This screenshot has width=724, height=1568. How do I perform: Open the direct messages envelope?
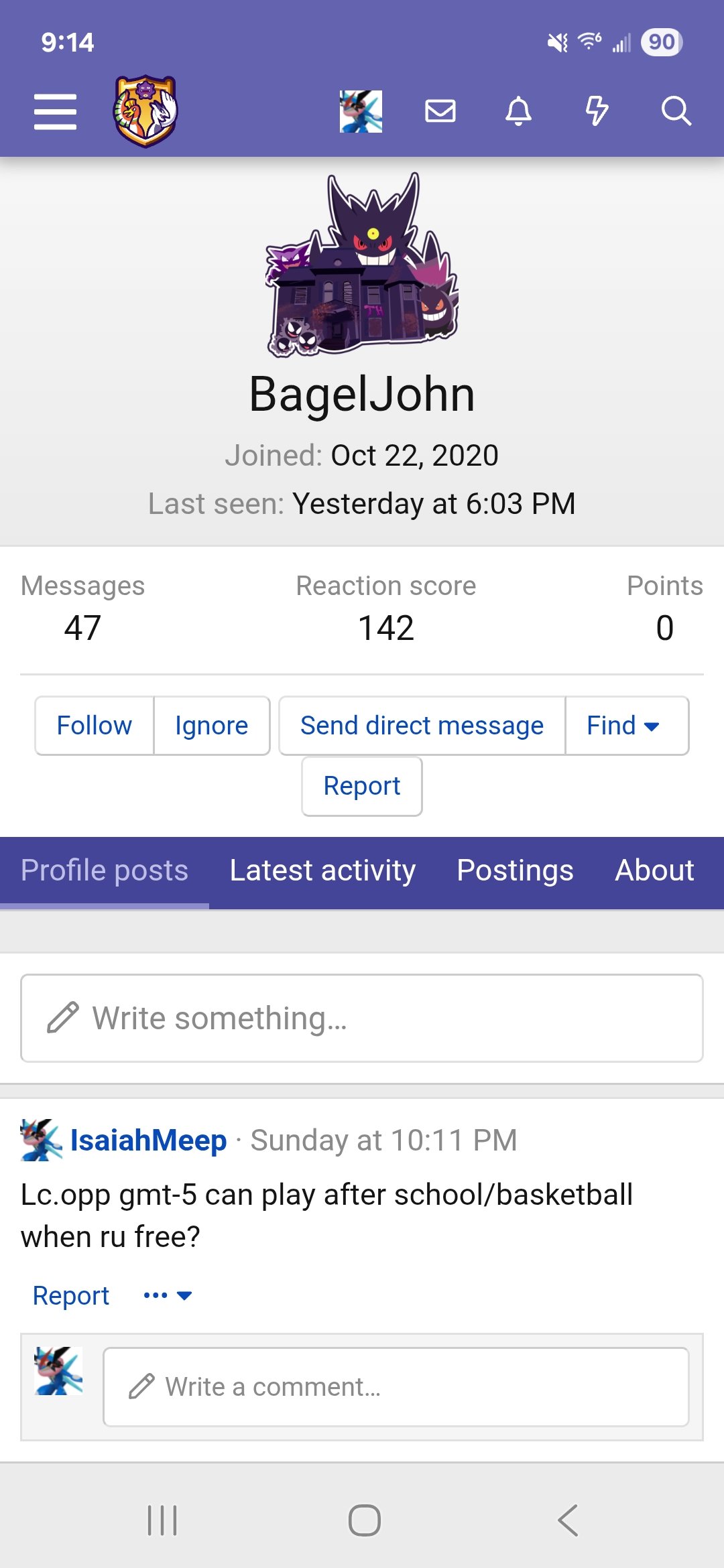pyautogui.click(x=440, y=111)
